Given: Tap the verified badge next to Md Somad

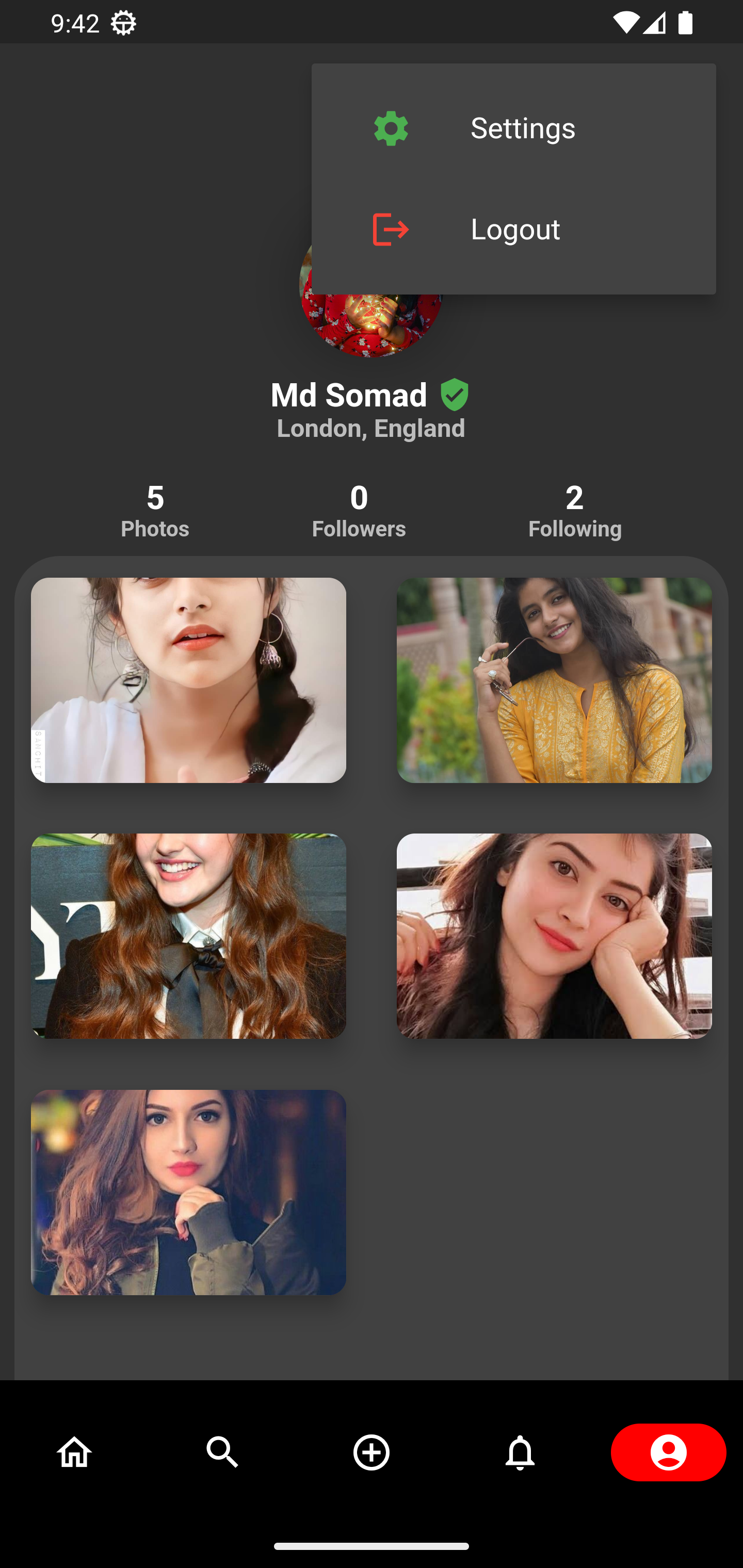Looking at the screenshot, I should click(x=454, y=395).
